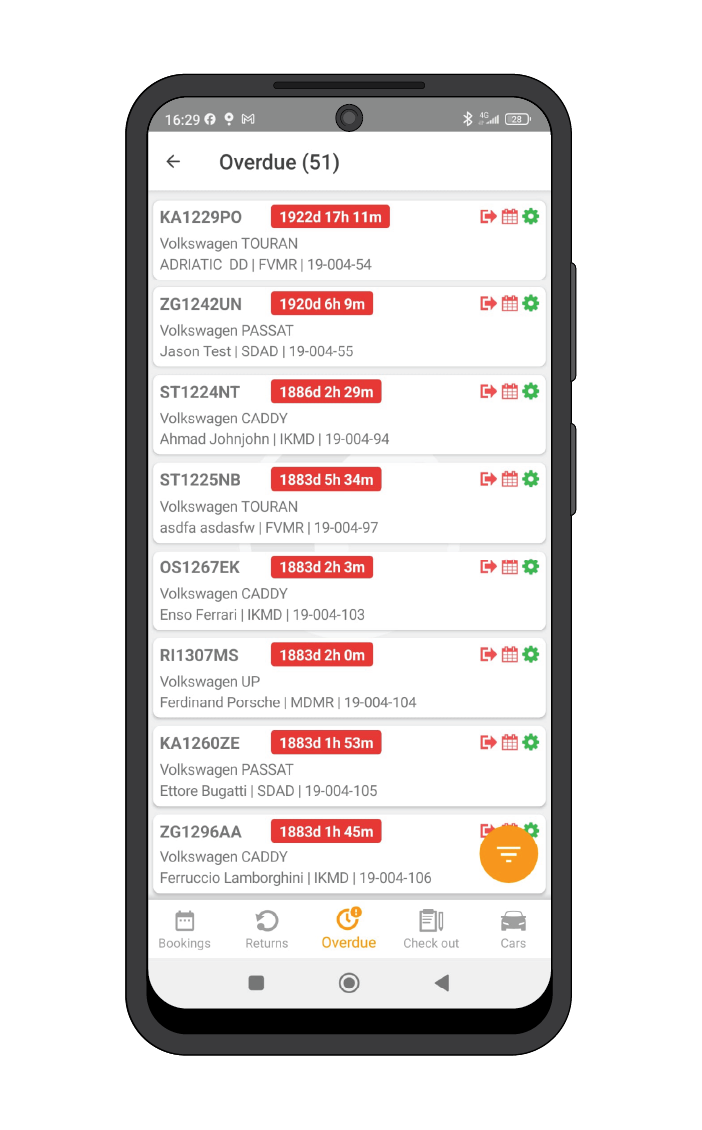Open the Check out tab
702x1130 pixels.
coord(431,930)
